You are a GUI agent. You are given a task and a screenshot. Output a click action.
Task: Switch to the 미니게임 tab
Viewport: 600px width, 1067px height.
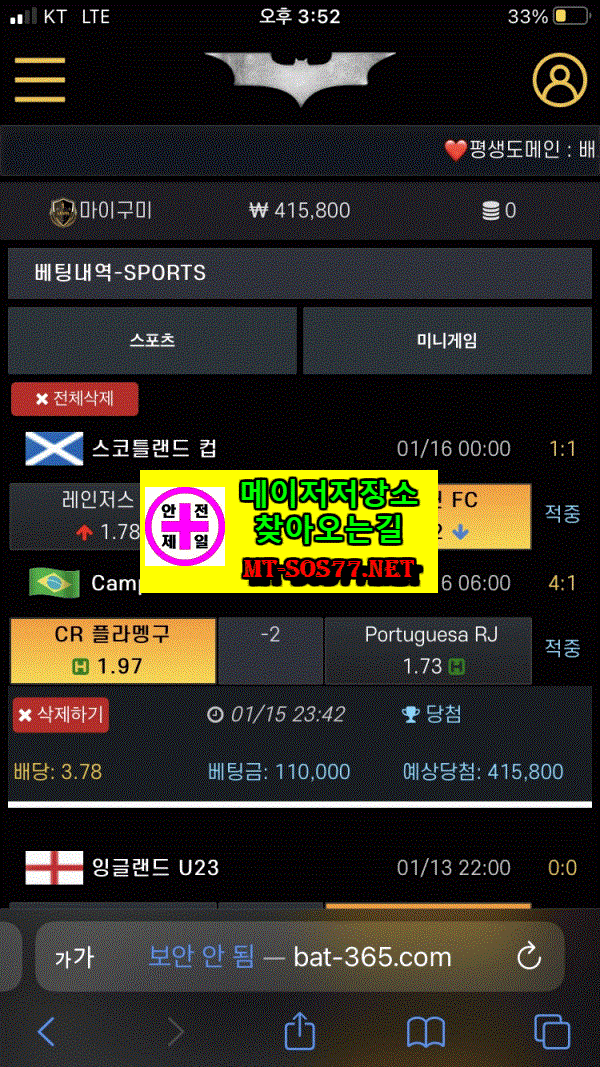pos(447,340)
